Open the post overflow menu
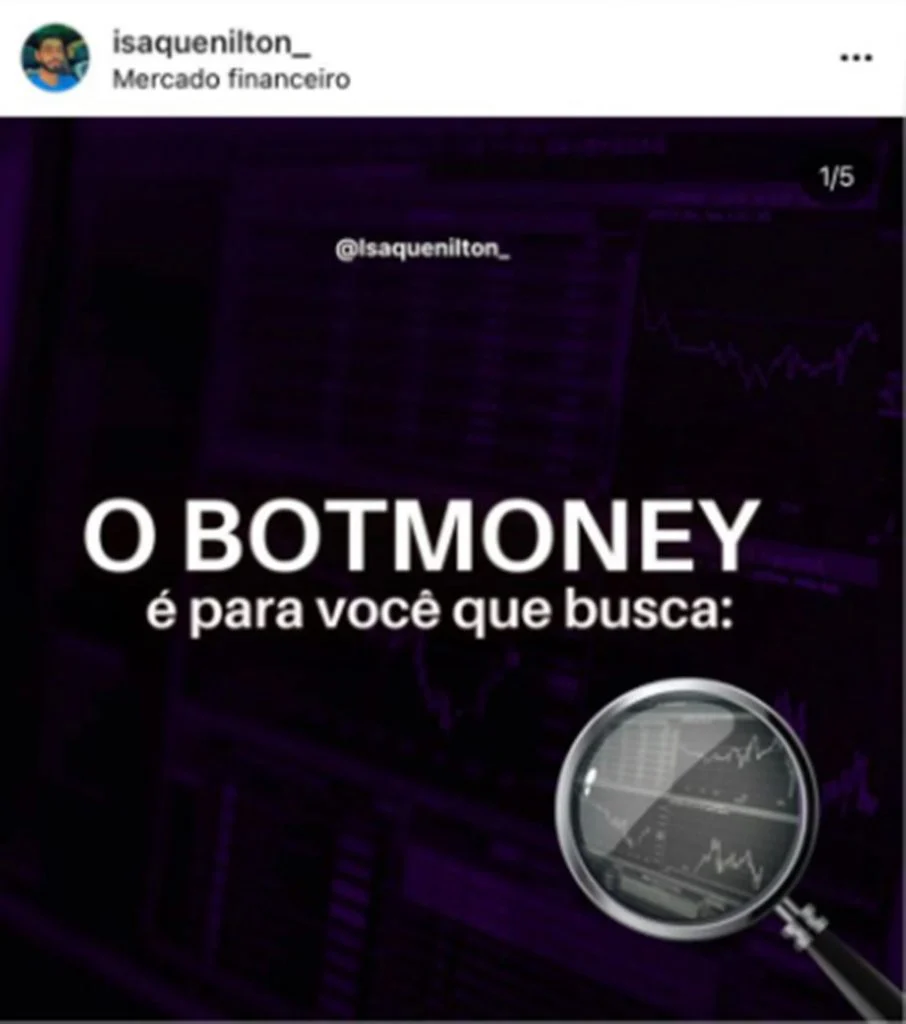This screenshot has height=1024, width=906. pyautogui.click(x=856, y=58)
